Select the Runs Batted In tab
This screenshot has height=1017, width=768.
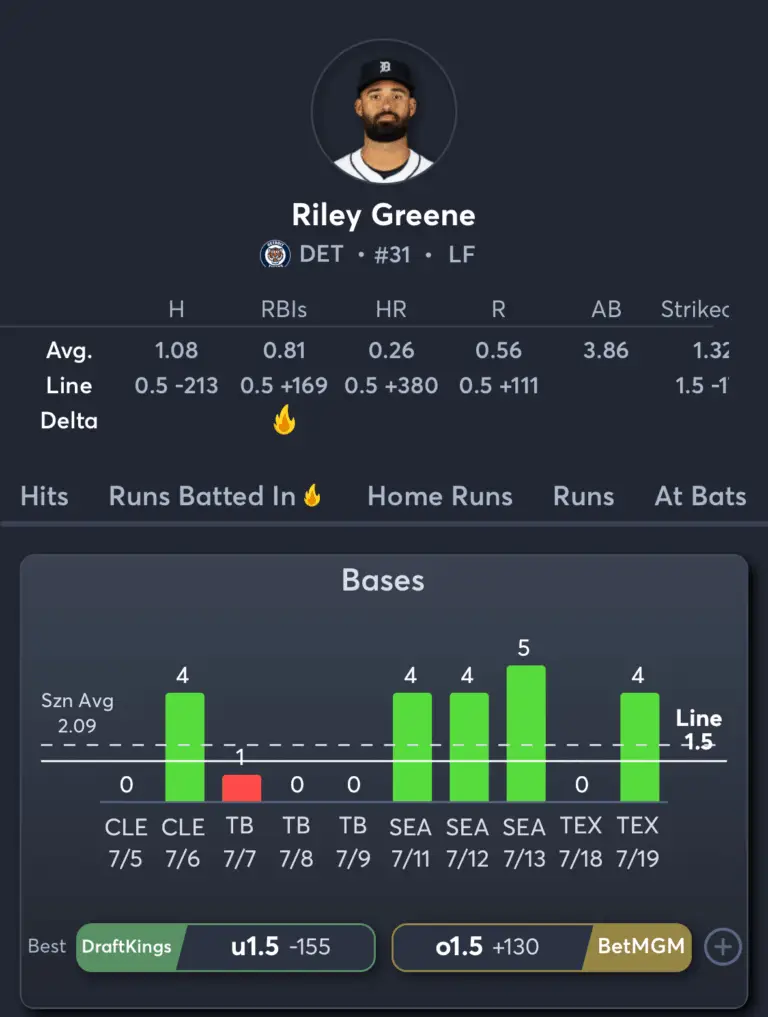click(215, 496)
